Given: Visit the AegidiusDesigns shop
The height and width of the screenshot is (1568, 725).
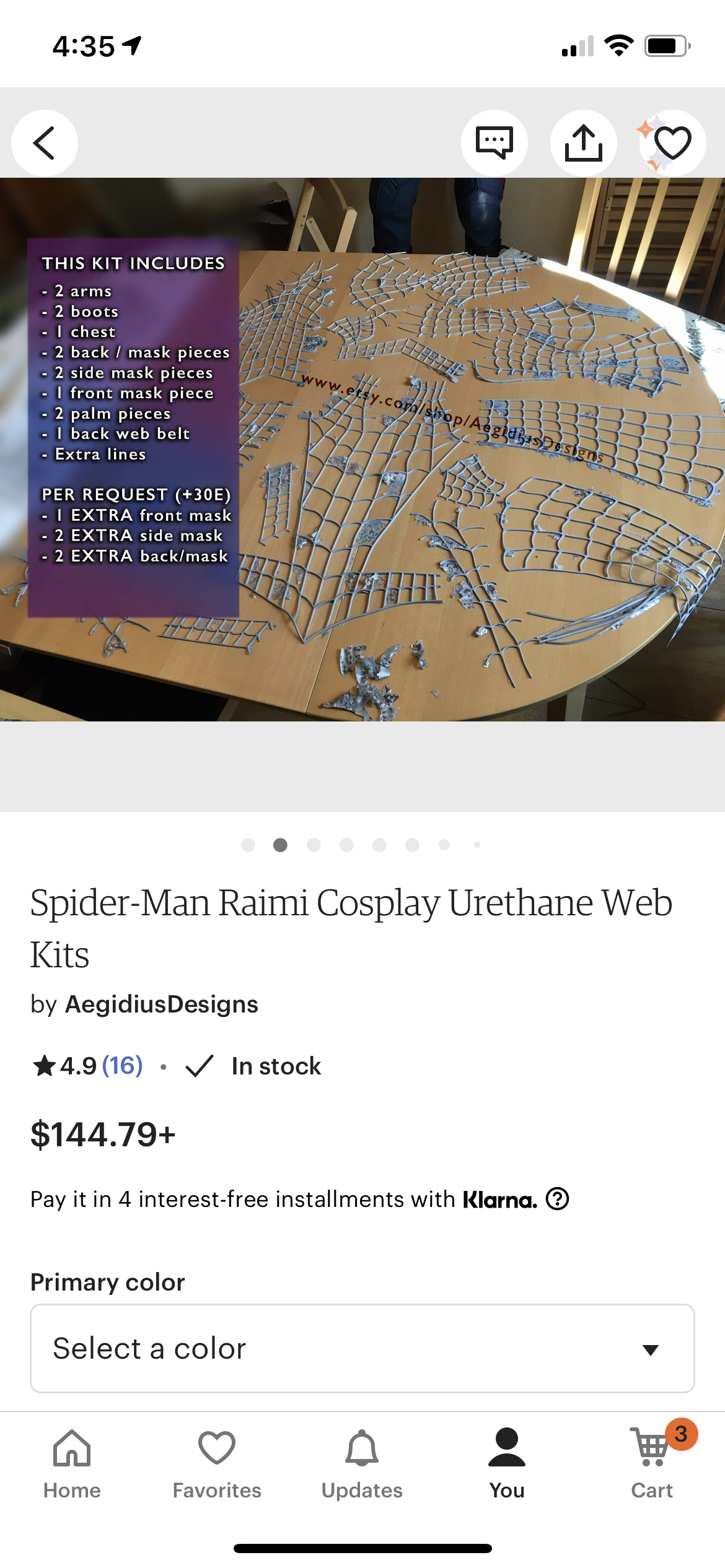Looking at the screenshot, I should coord(161,1004).
